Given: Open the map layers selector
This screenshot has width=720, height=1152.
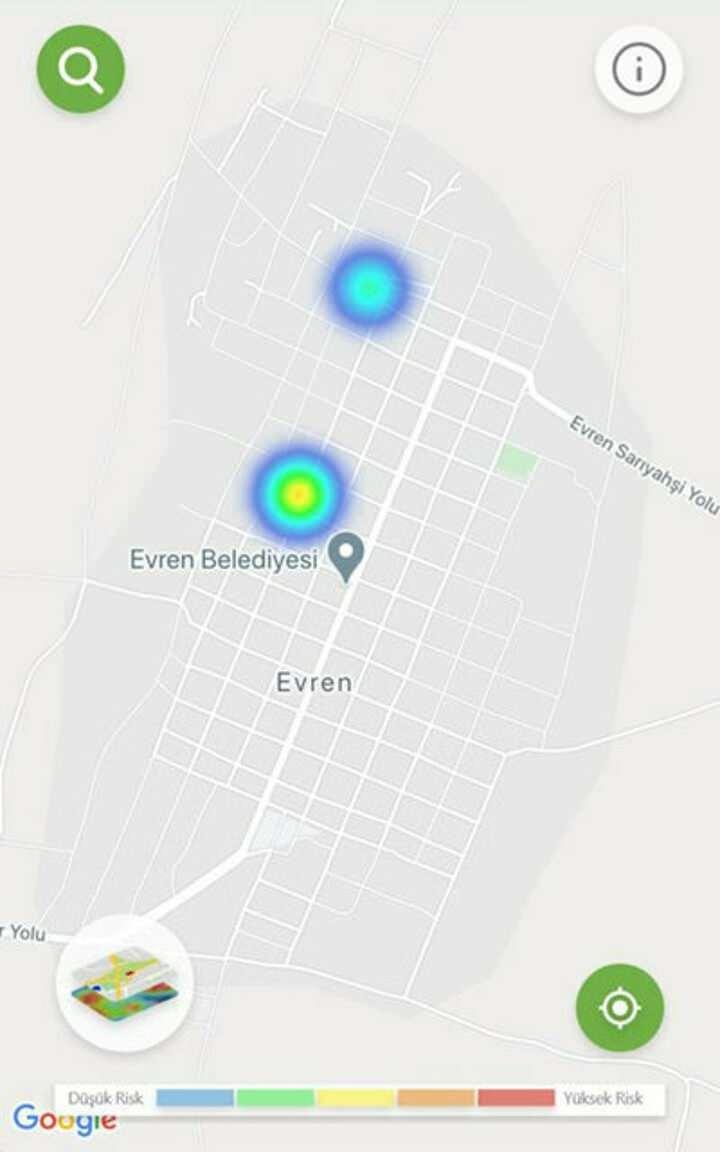Looking at the screenshot, I should pyautogui.click(x=124, y=982).
